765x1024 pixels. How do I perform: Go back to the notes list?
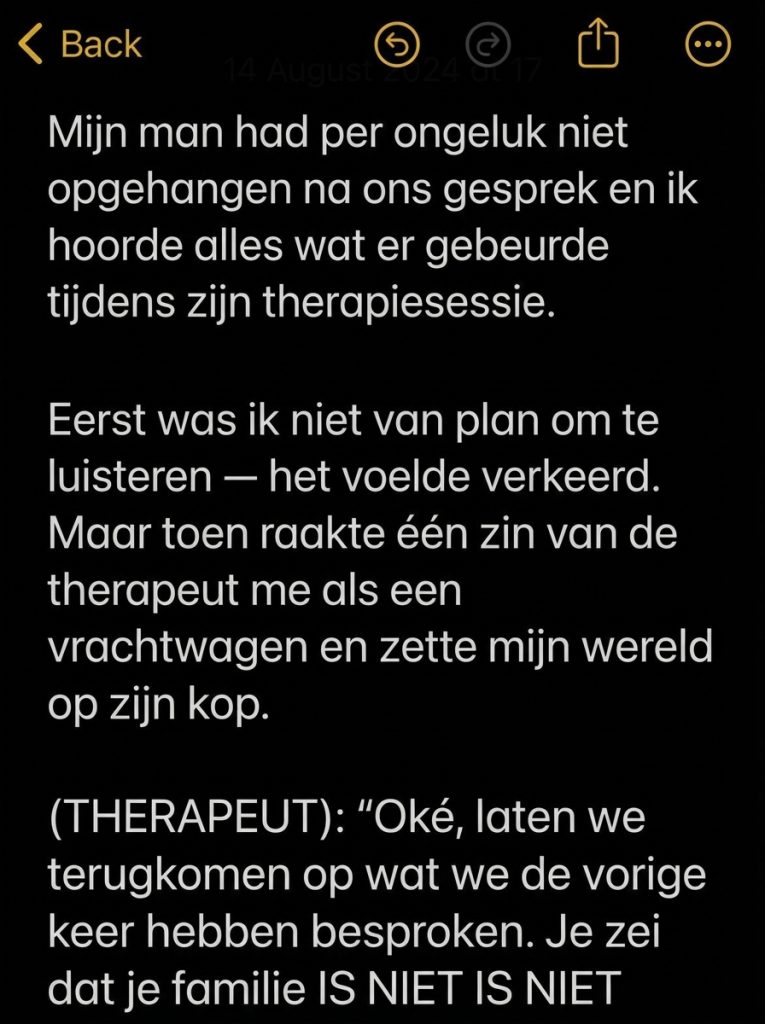coord(82,45)
